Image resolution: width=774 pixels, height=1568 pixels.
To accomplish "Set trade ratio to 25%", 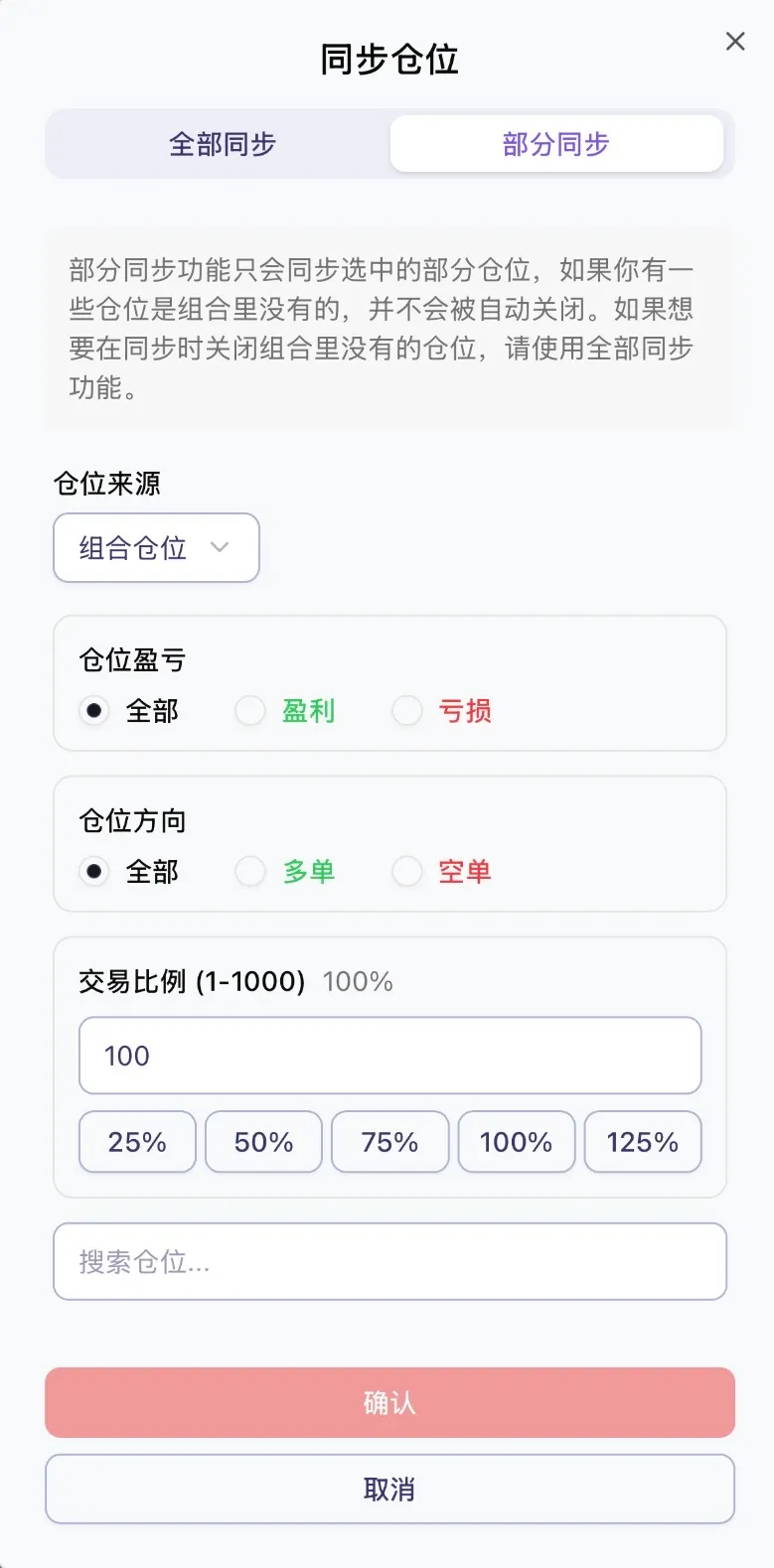I will click(x=136, y=1142).
